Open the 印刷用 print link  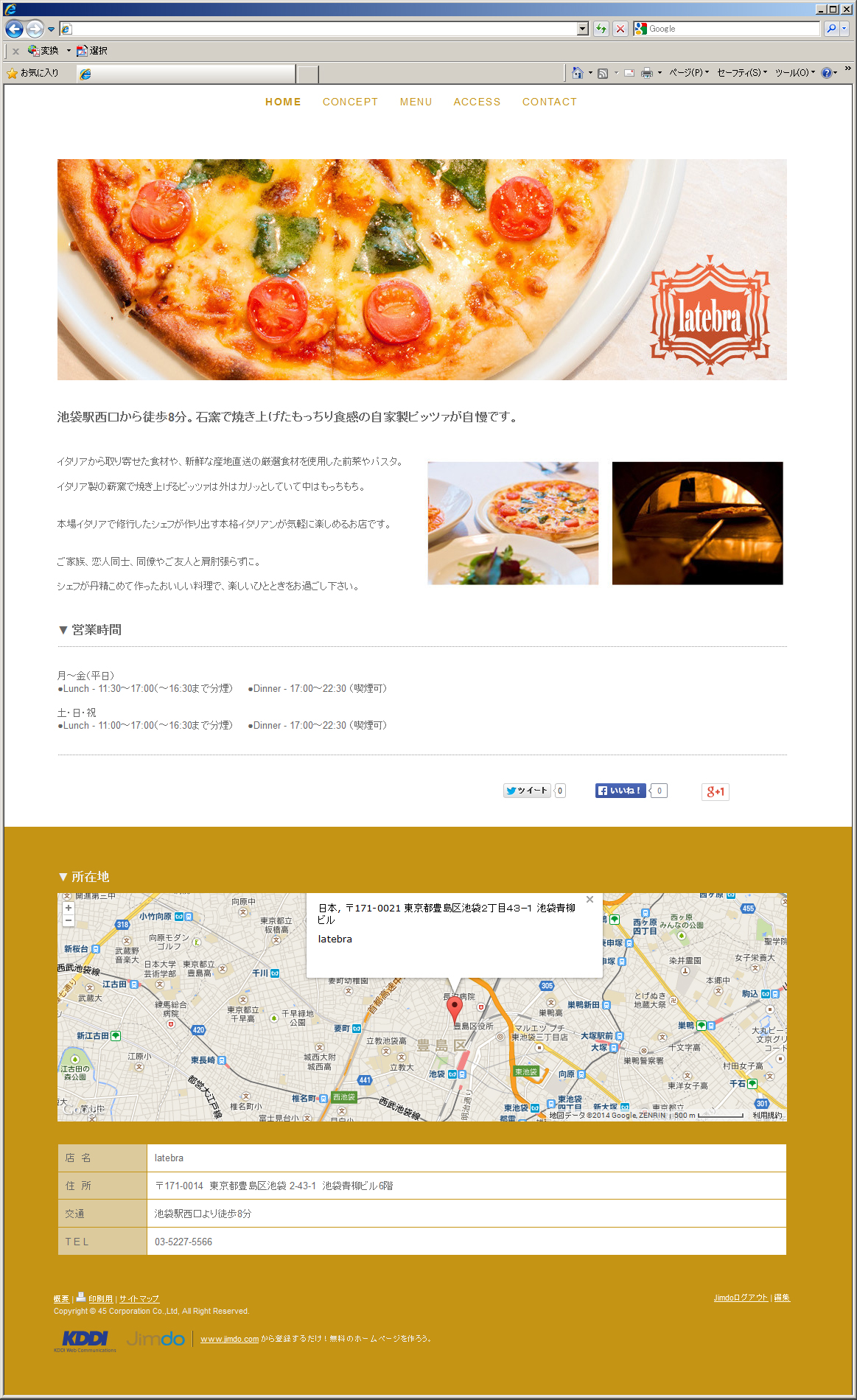[x=100, y=1299]
